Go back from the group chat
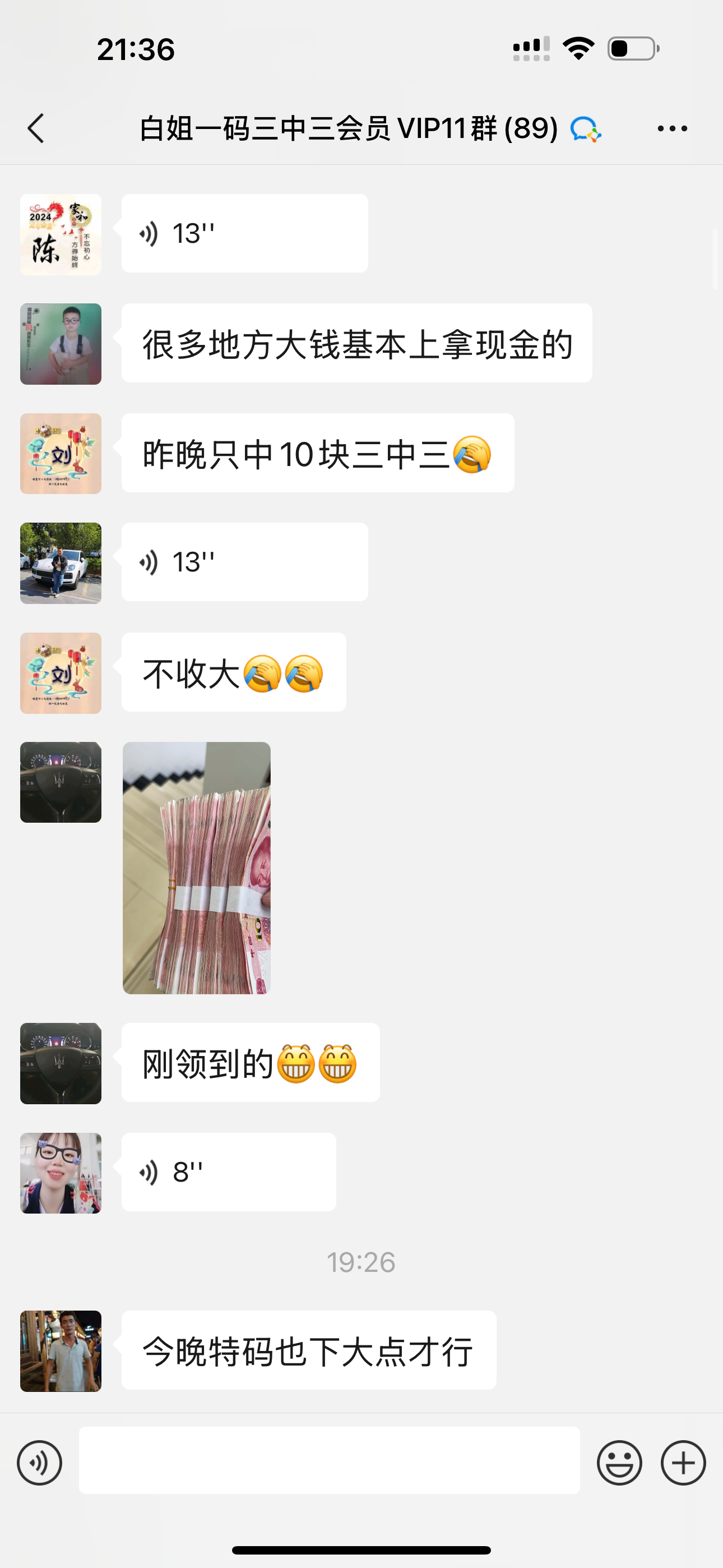The image size is (723, 1568). click(36, 128)
